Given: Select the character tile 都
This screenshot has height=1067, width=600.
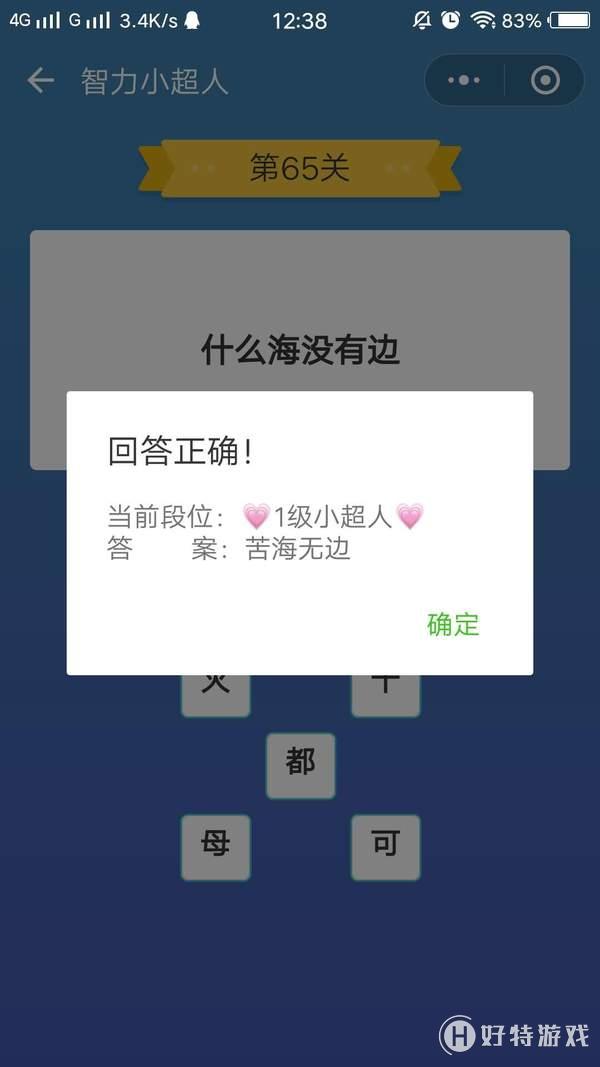Looking at the screenshot, I should [300, 765].
